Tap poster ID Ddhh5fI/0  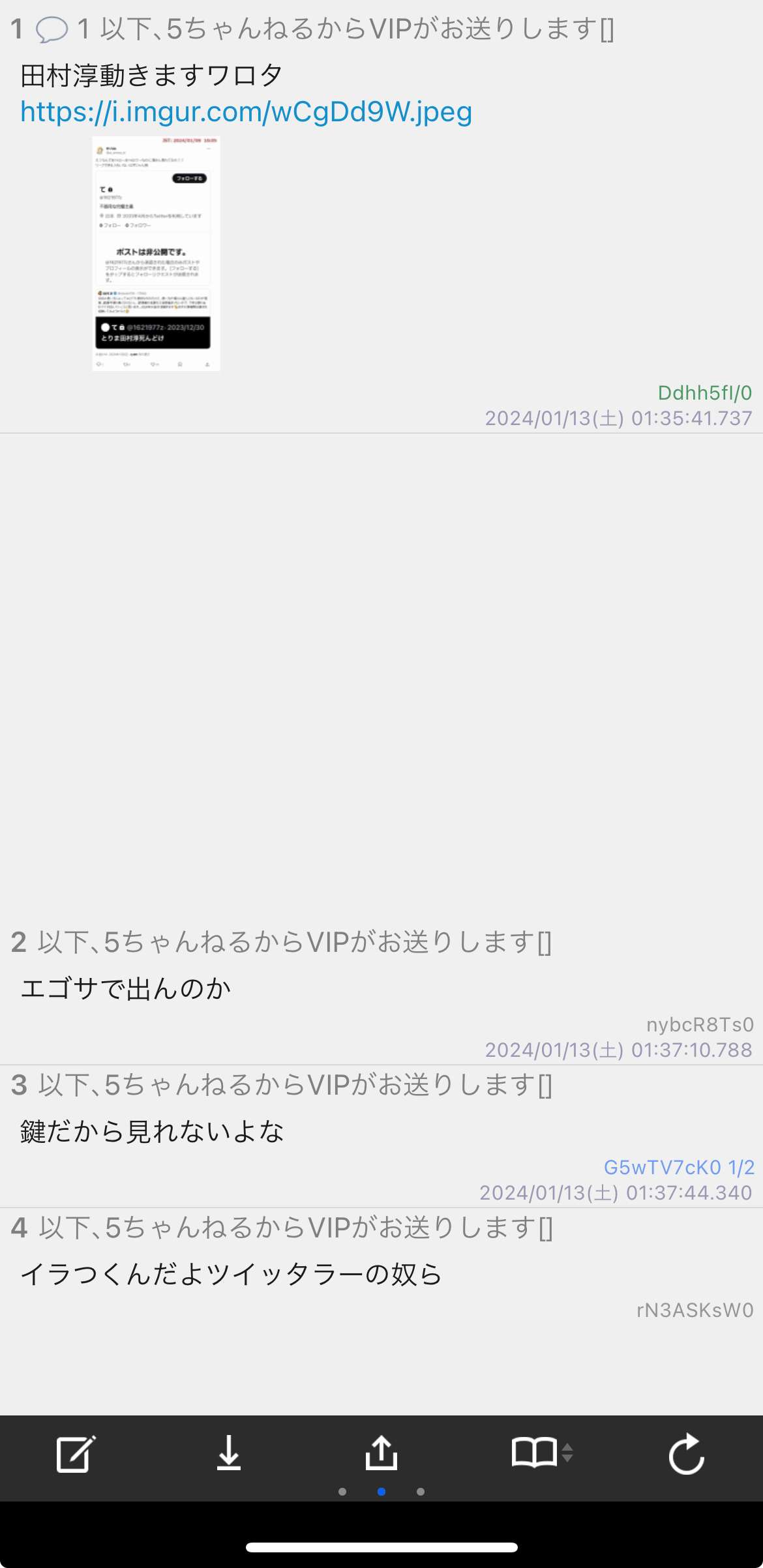704,392
